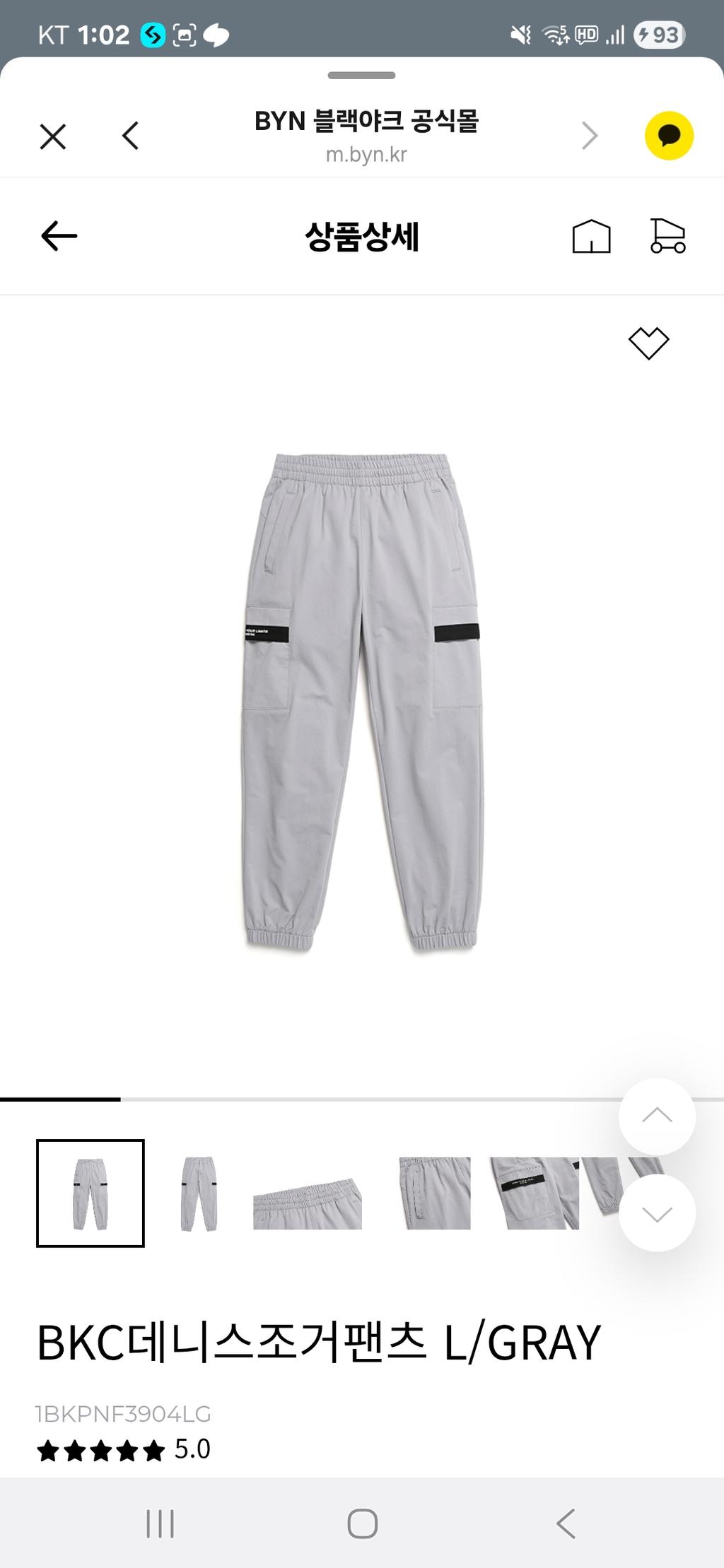Select the second thumbnail, the back view
Image resolution: width=724 pixels, height=1568 pixels.
click(x=199, y=1193)
